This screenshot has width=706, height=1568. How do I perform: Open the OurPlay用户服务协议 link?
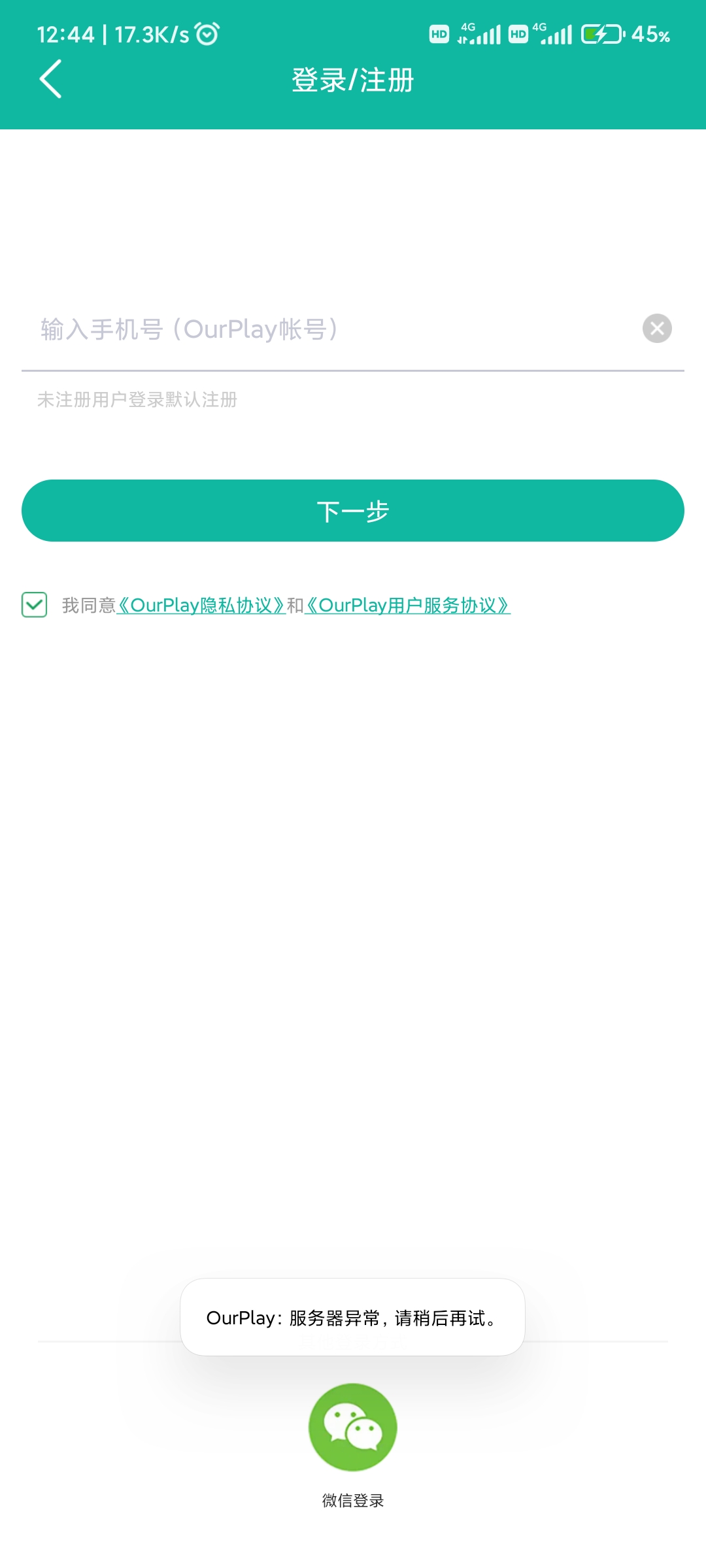(x=407, y=605)
